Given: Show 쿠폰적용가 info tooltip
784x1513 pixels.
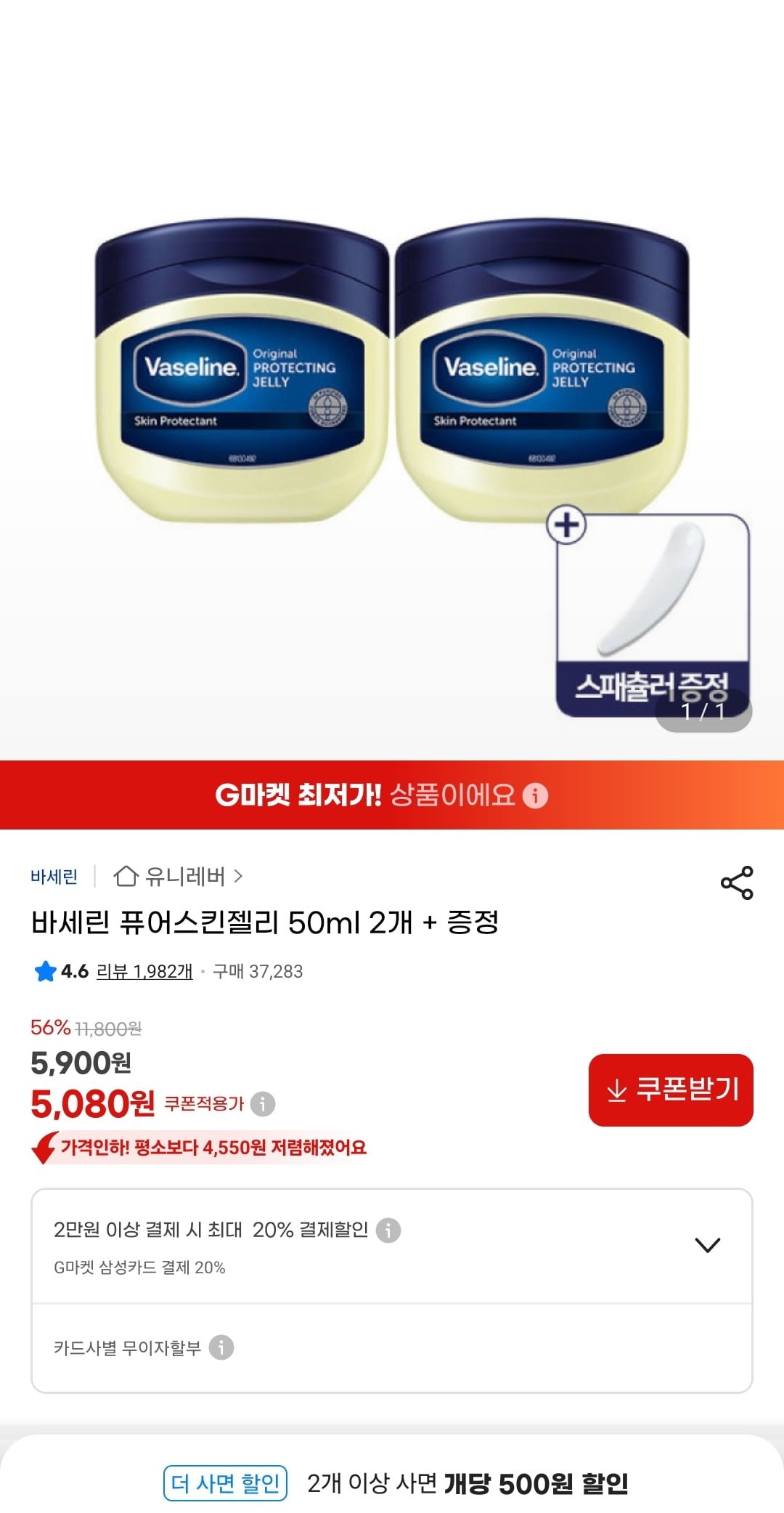Looking at the screenshot, I should pos(263,1104).
